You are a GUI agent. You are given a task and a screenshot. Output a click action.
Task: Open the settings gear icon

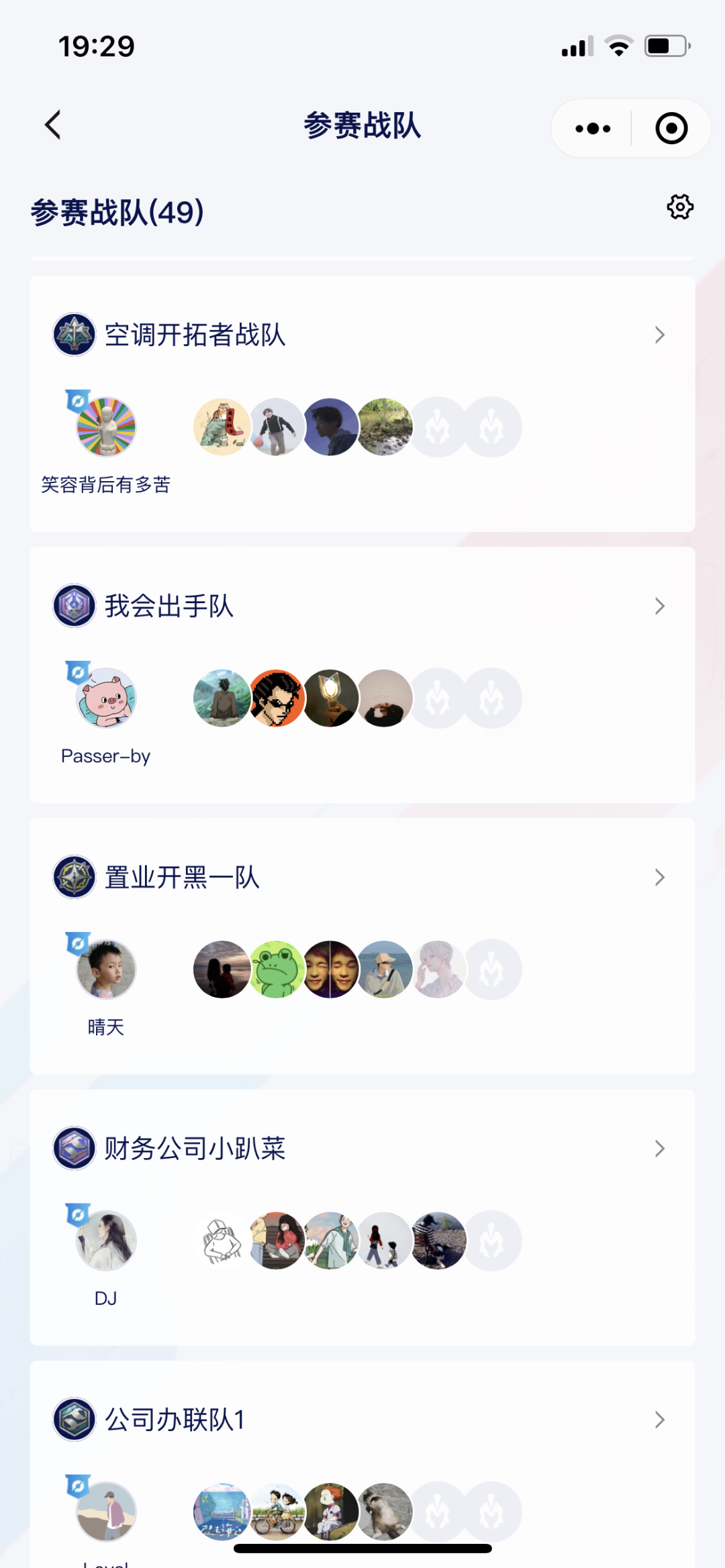pyautogui.click(x=680, y=207)
